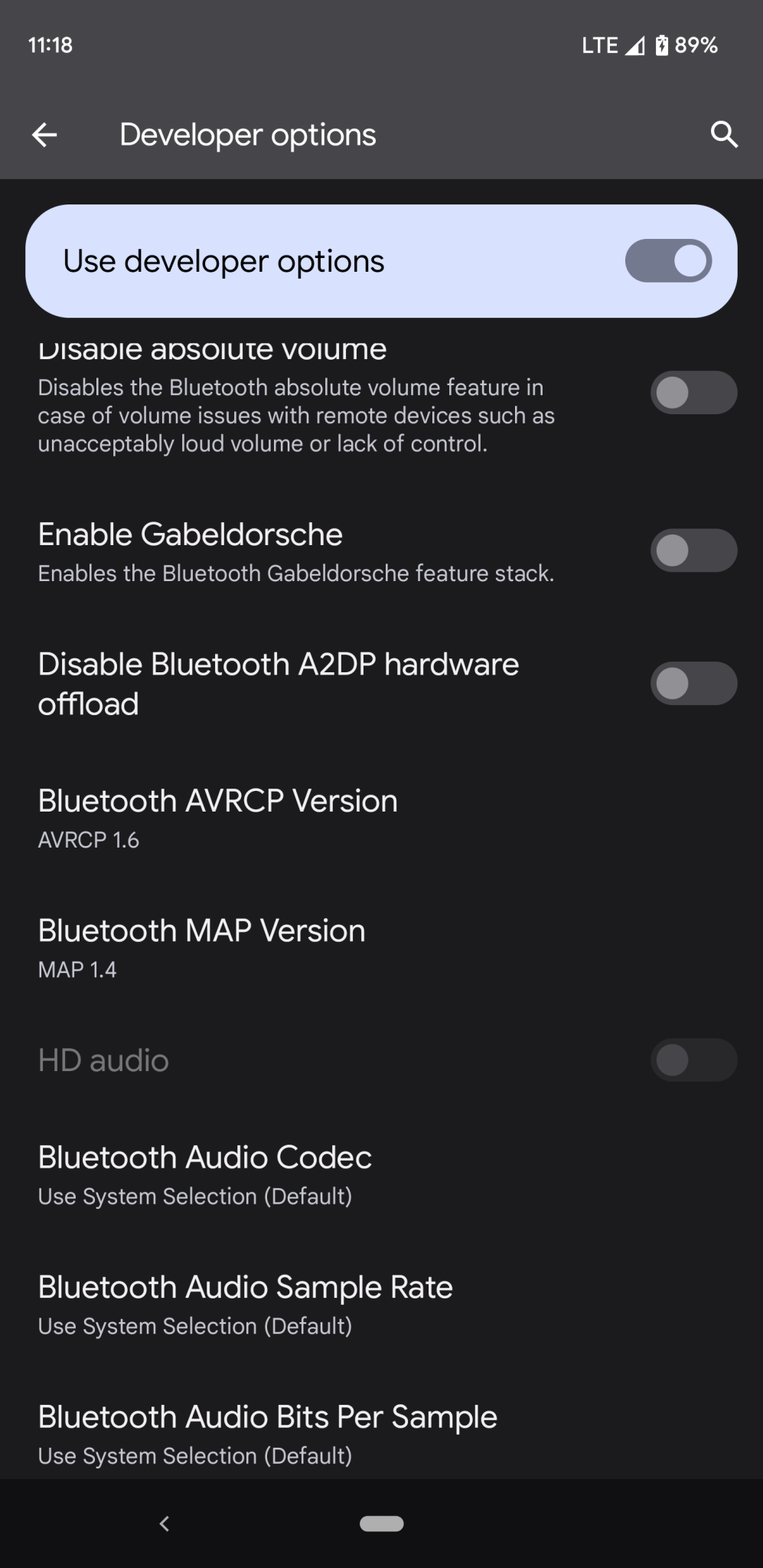763x1568 pixels.
Task: Open Bluetooth Audio Bits Per Sample
Action: tap(268, 1434)
